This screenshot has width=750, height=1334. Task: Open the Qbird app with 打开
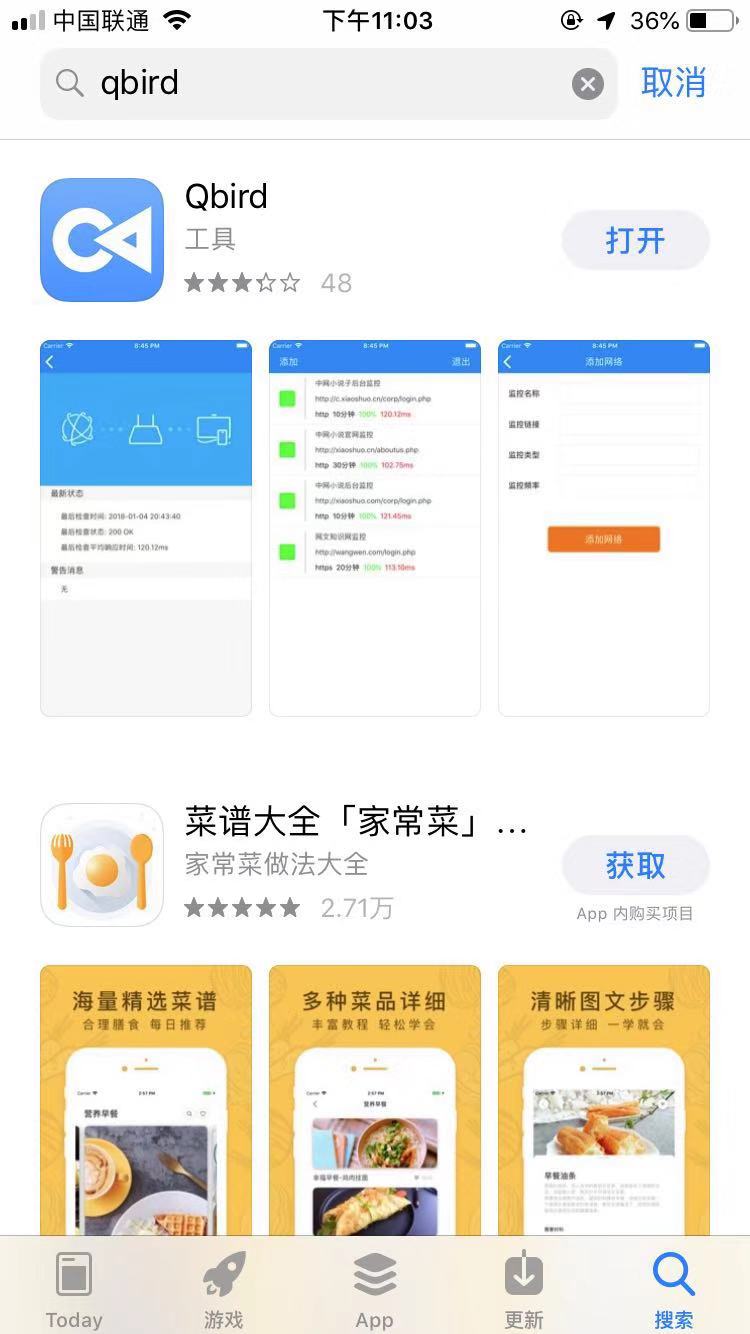pos(635,241)
